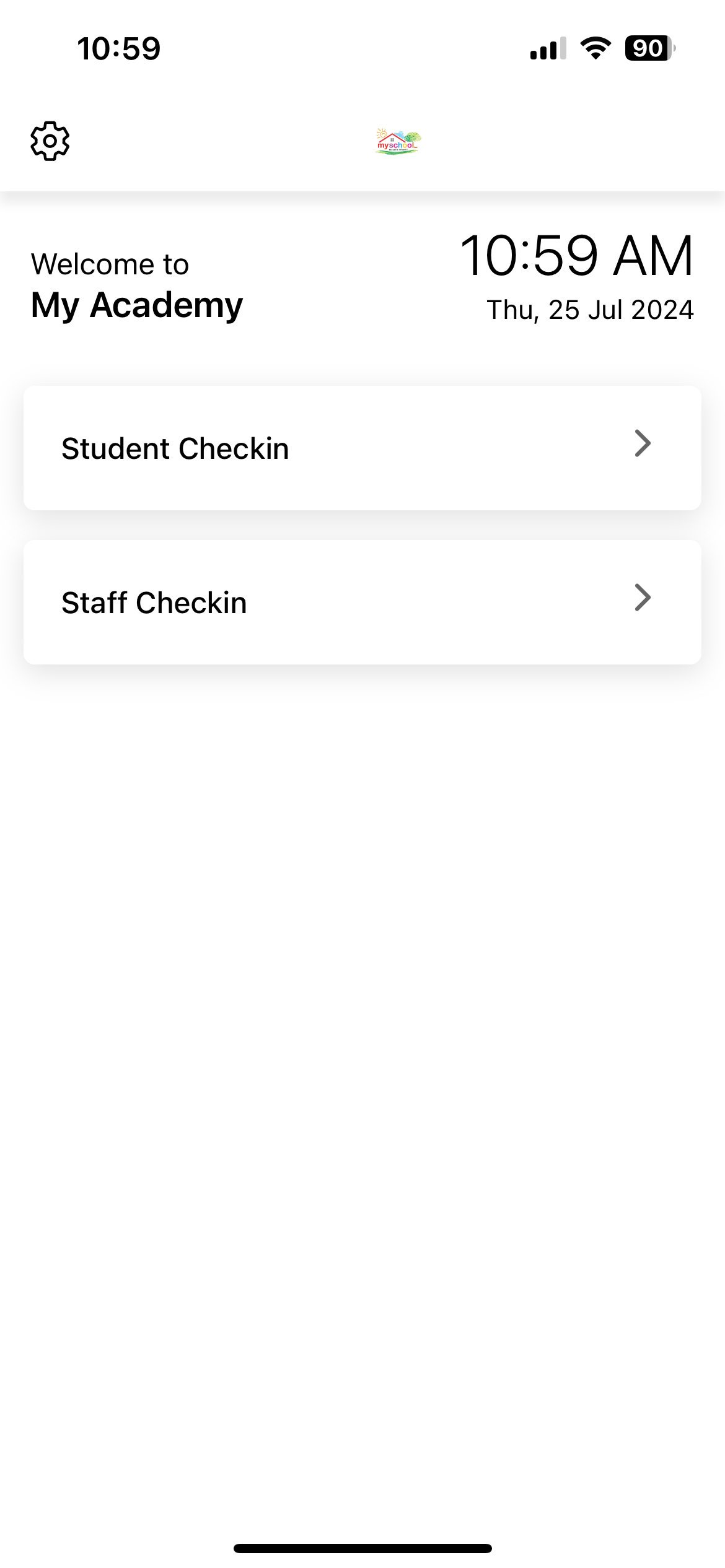Open the settings gear icon
725x1568 pixels.
(x=50, y=141)
